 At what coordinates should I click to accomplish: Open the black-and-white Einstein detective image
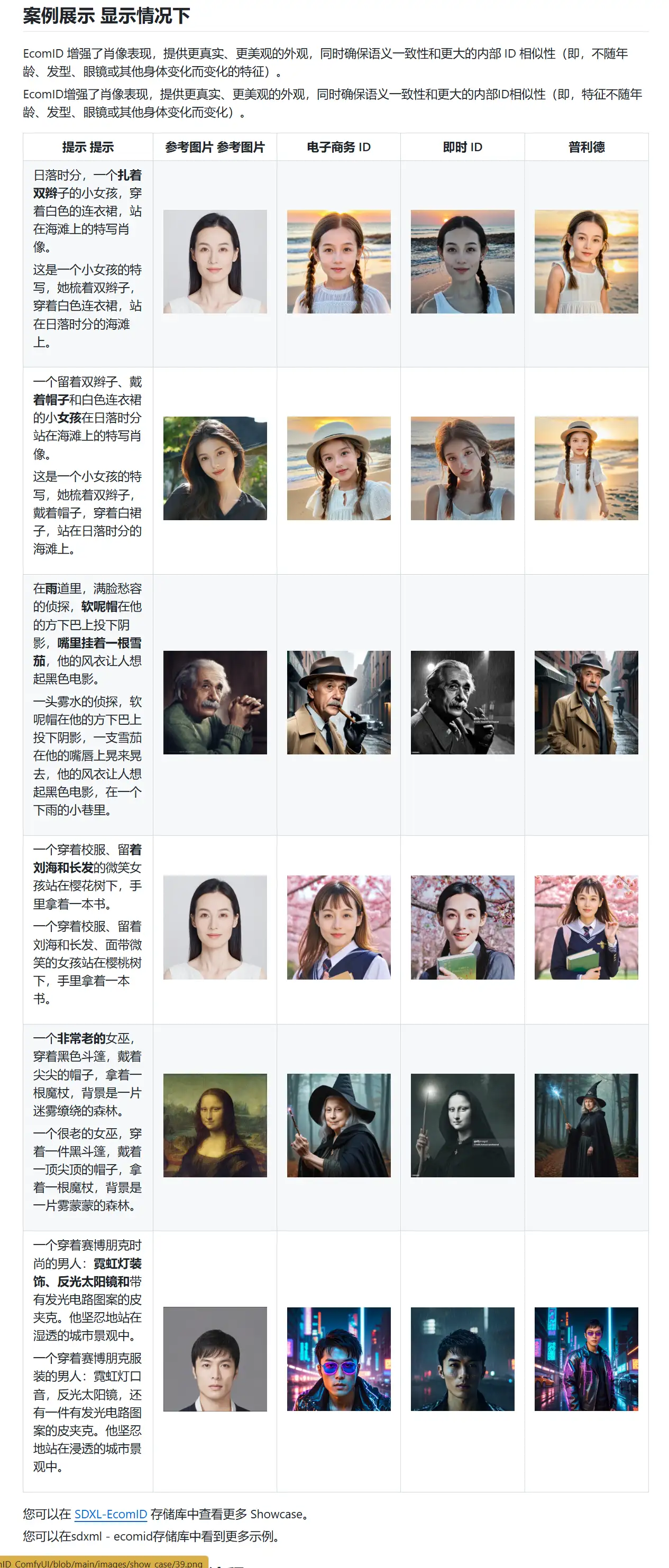[x=462, y=703]
